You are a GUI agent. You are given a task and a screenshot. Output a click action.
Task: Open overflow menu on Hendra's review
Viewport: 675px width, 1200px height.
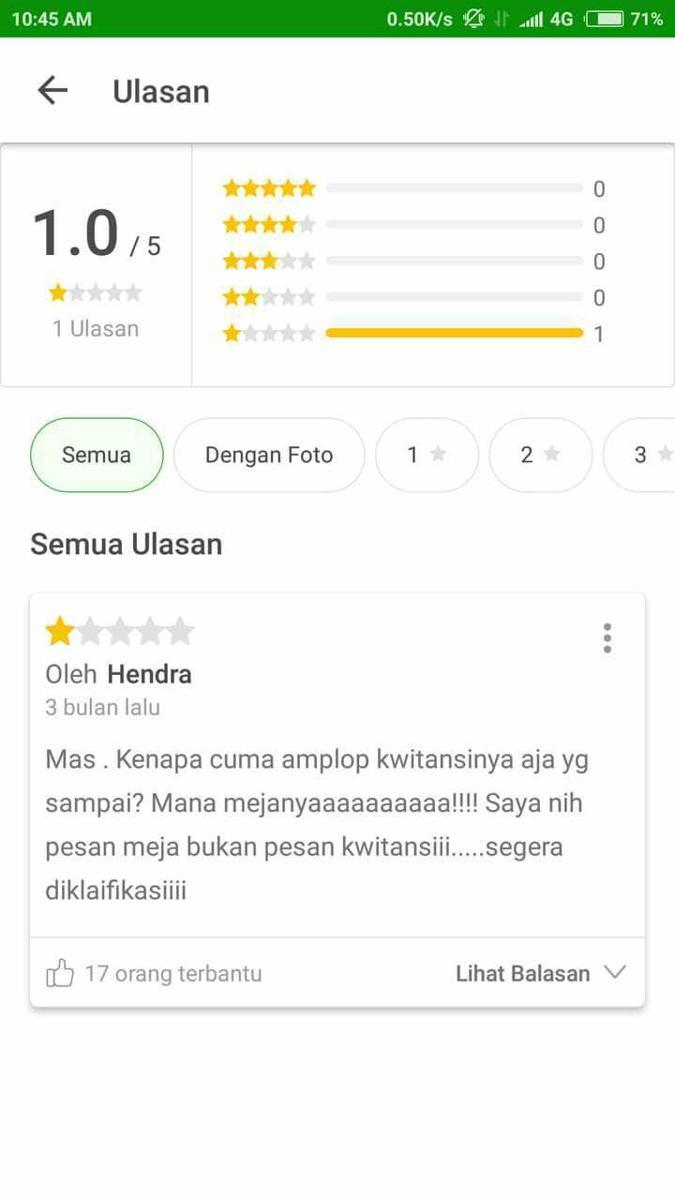(607, 638)
